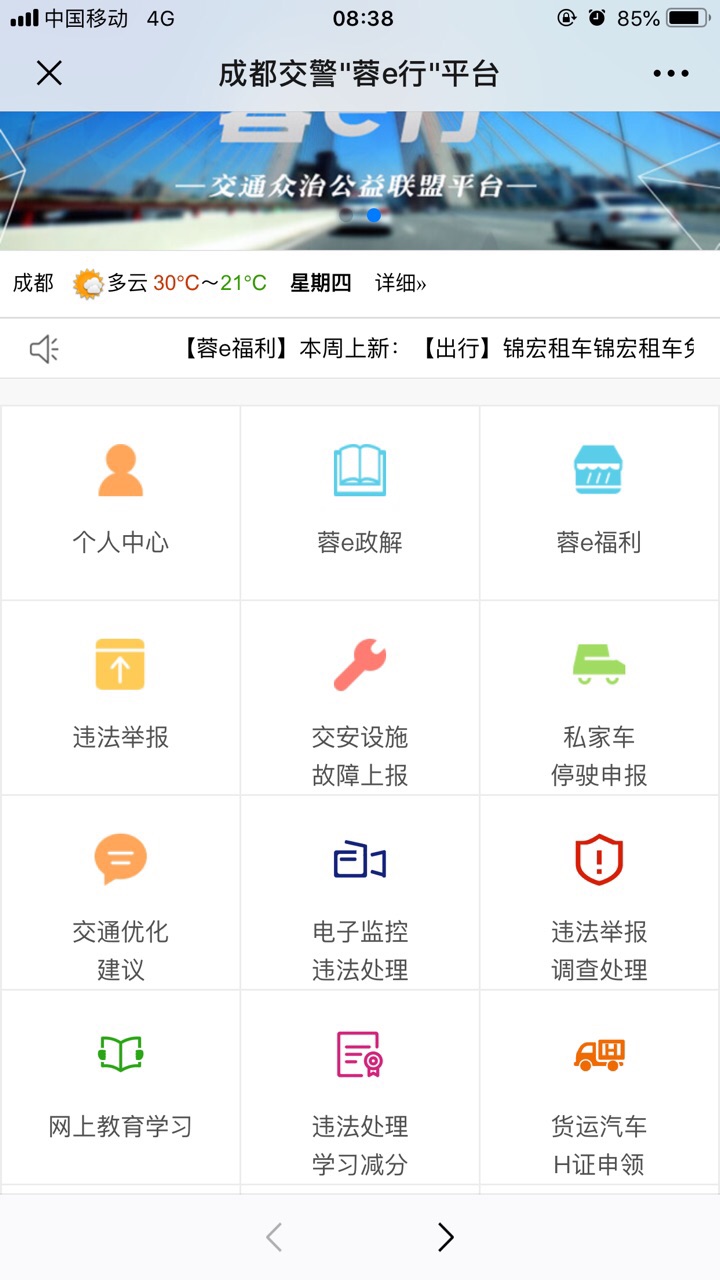Select 私家车停驶申报
Image resolution: width=720 pixels, height=1280 pixels.
(599, 695)
